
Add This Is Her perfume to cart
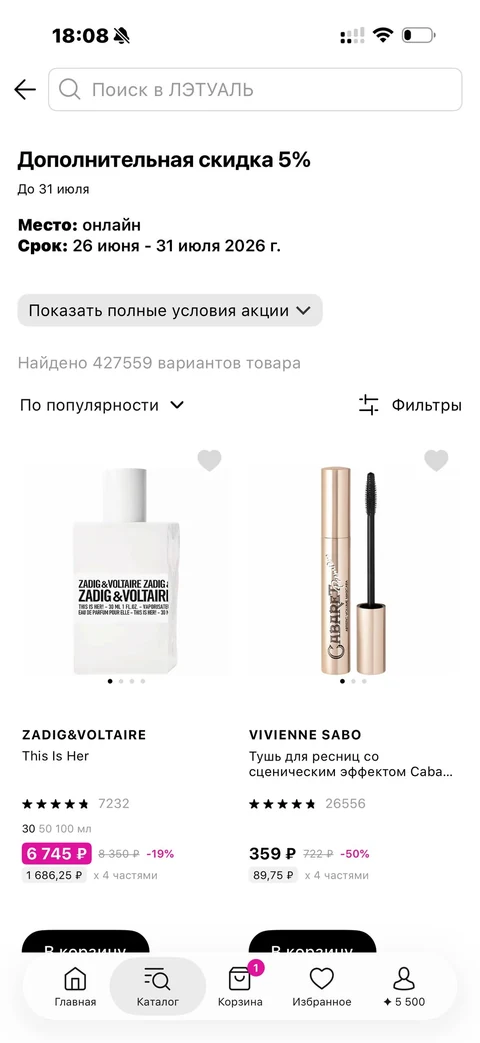[x=85, y=946]
